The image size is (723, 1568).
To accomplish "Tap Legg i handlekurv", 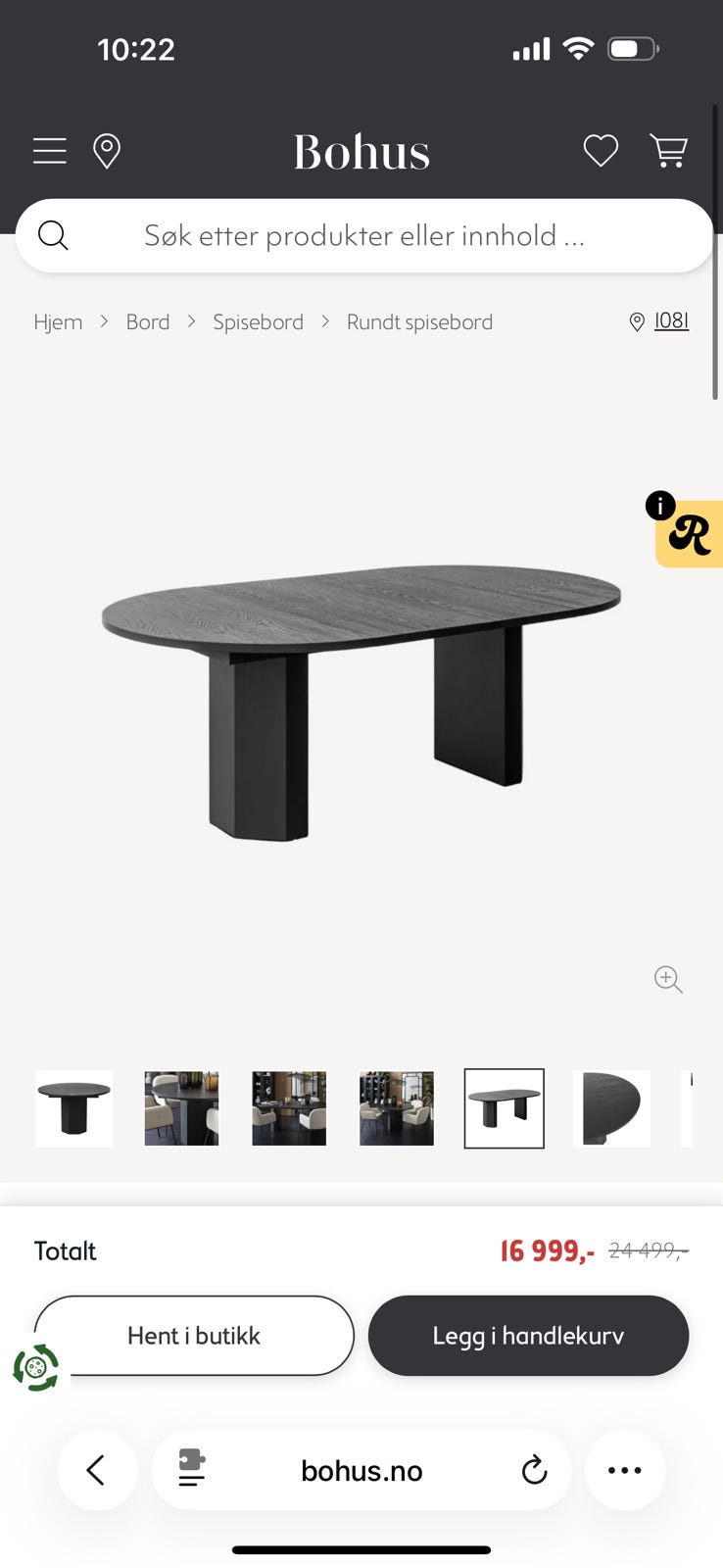I will [528, 1336].
